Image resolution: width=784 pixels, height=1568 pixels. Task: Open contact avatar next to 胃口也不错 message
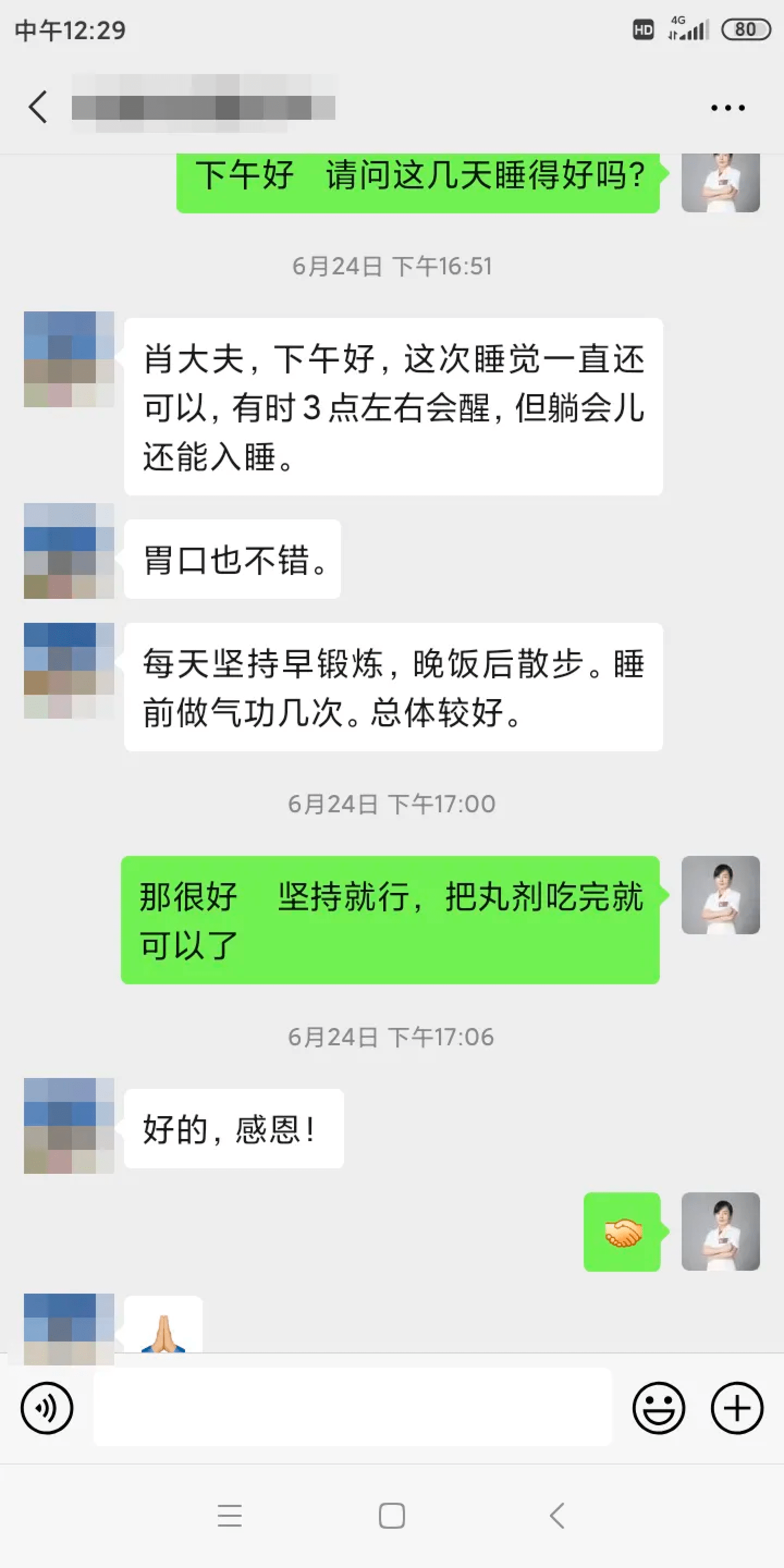[x=69, y=550]
